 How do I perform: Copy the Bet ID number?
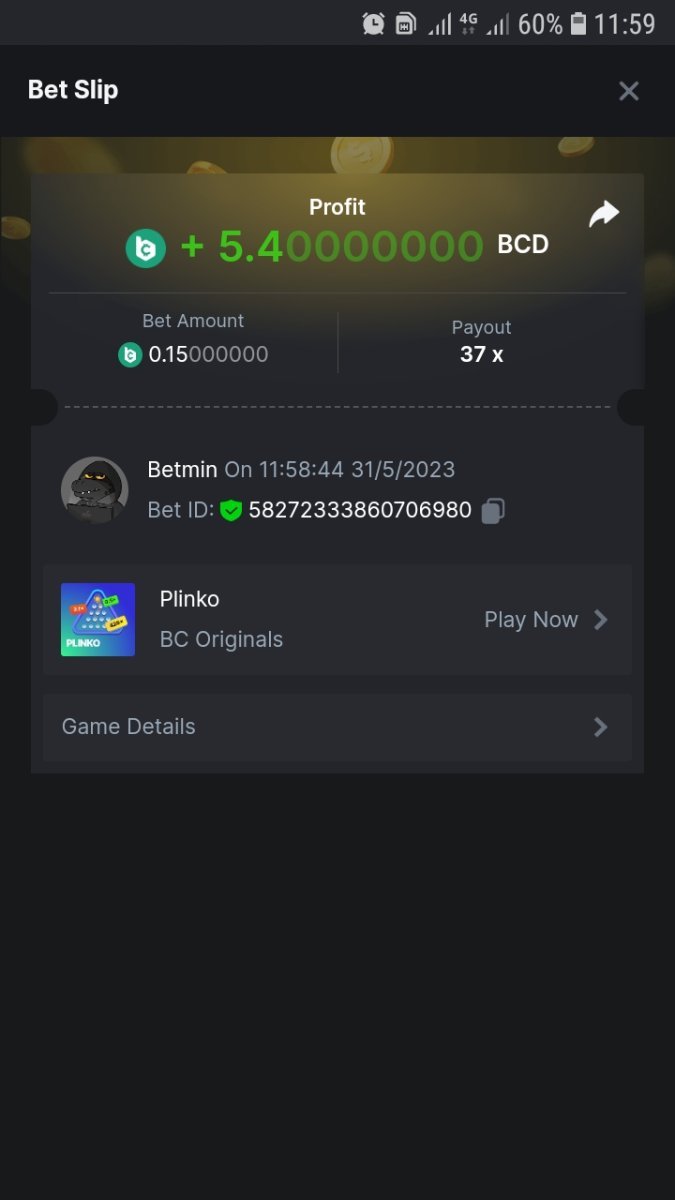[x=492, y=511]
